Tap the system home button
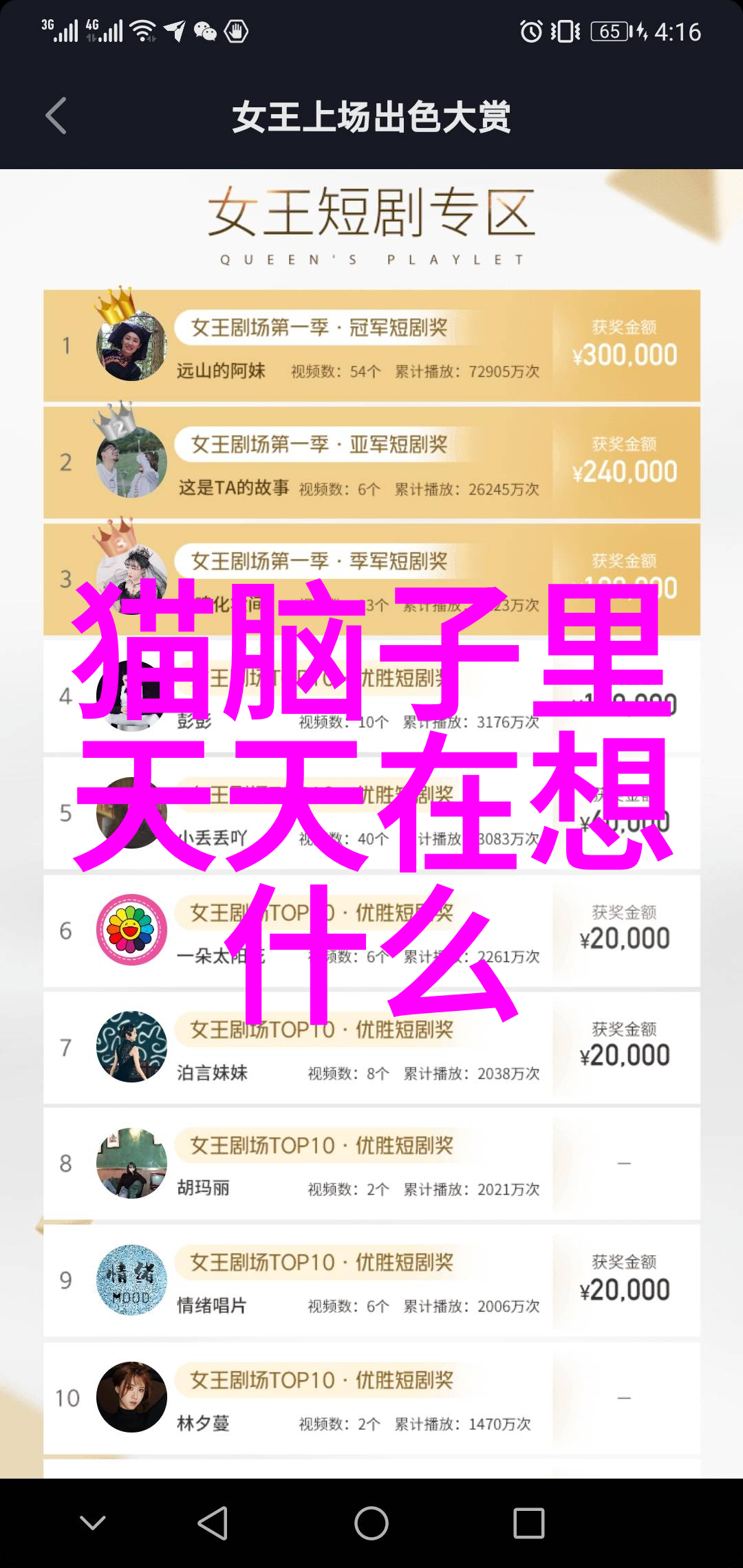743x1568 pixels. pyautogui.click(x=371, y=1523)
